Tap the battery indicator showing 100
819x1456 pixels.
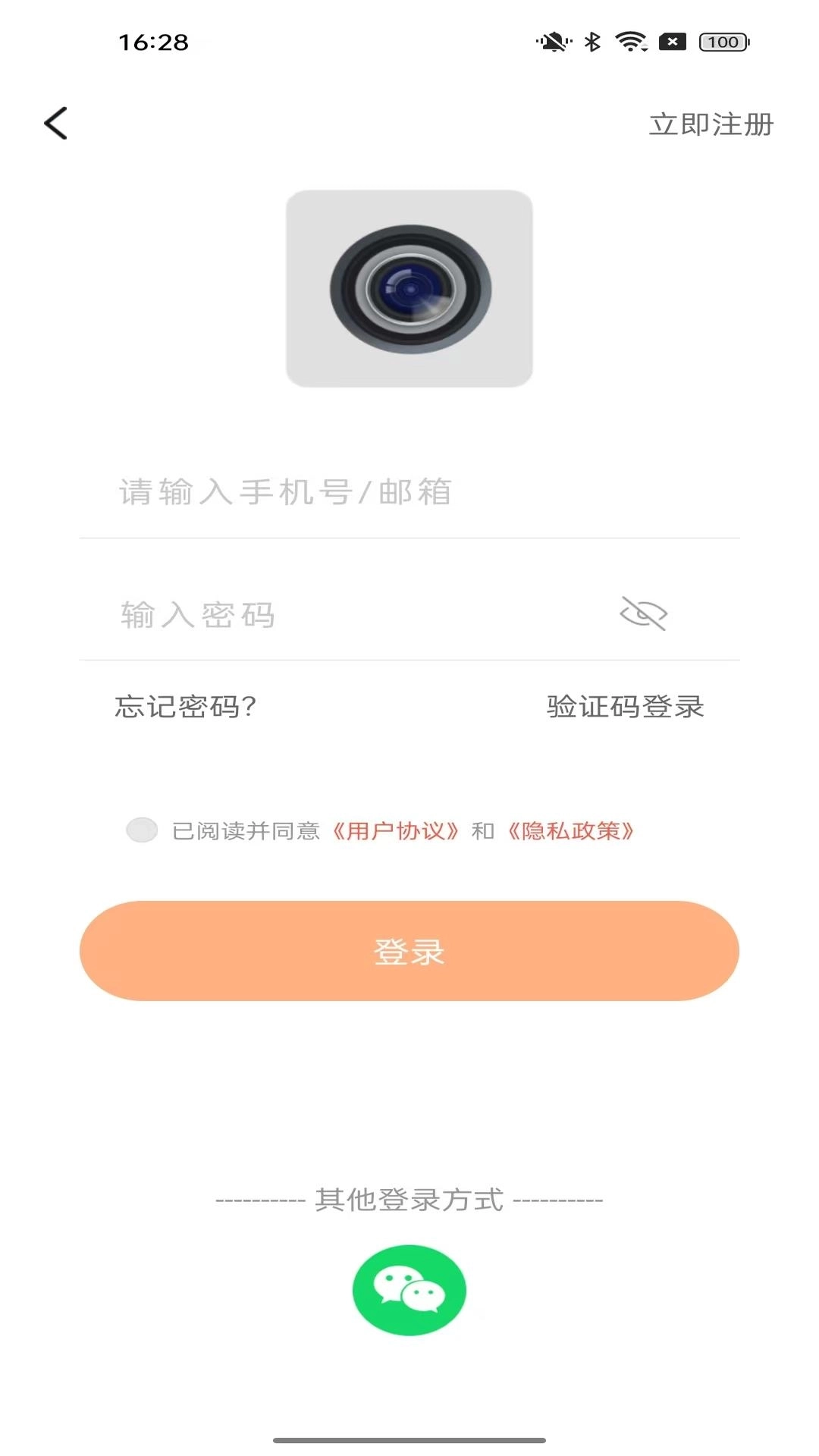click(723, 42)
